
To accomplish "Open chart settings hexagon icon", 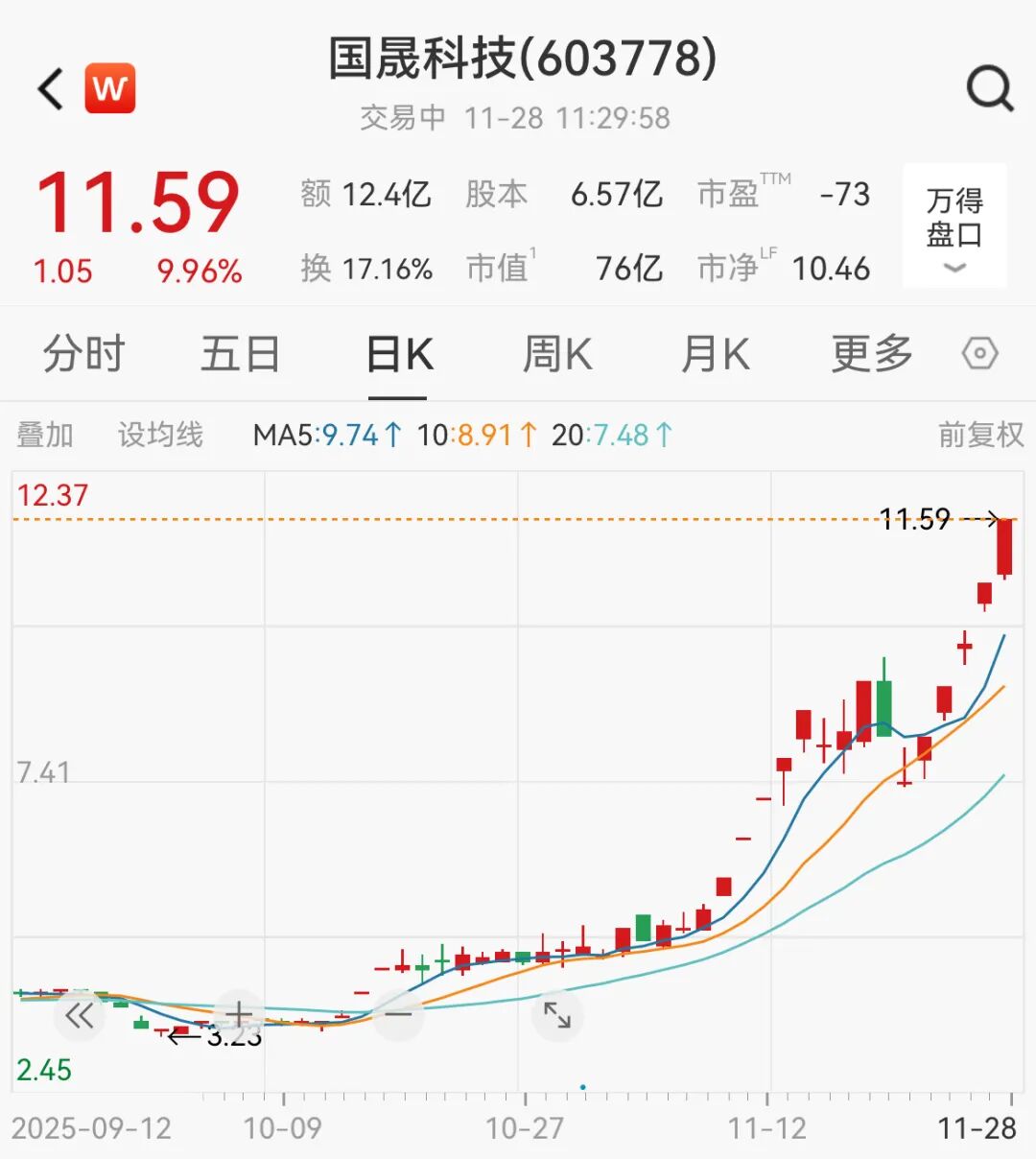I will pos(979,354).
